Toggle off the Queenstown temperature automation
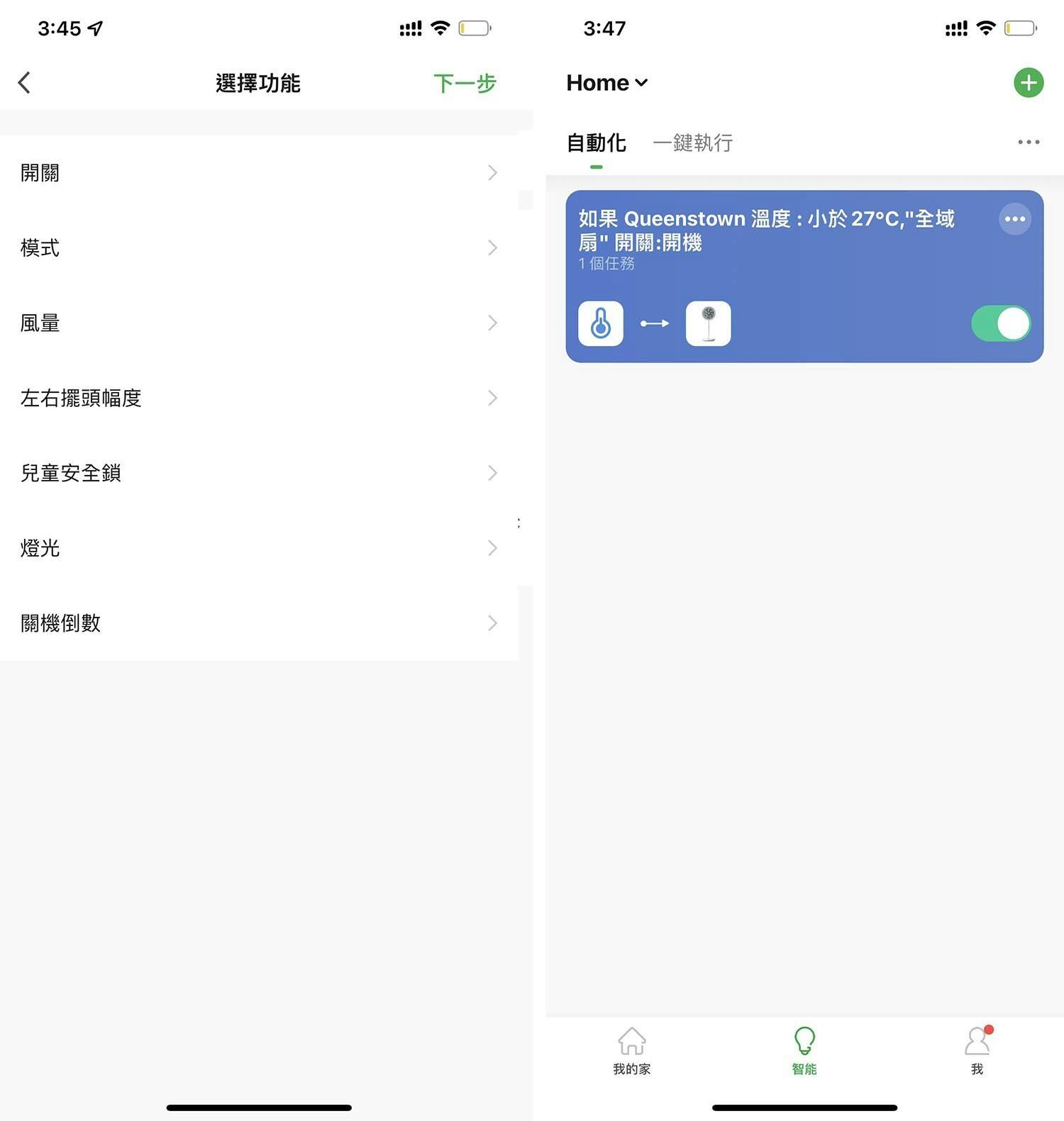This screenshot has height=1121, width=1064. coord(1000,323)
